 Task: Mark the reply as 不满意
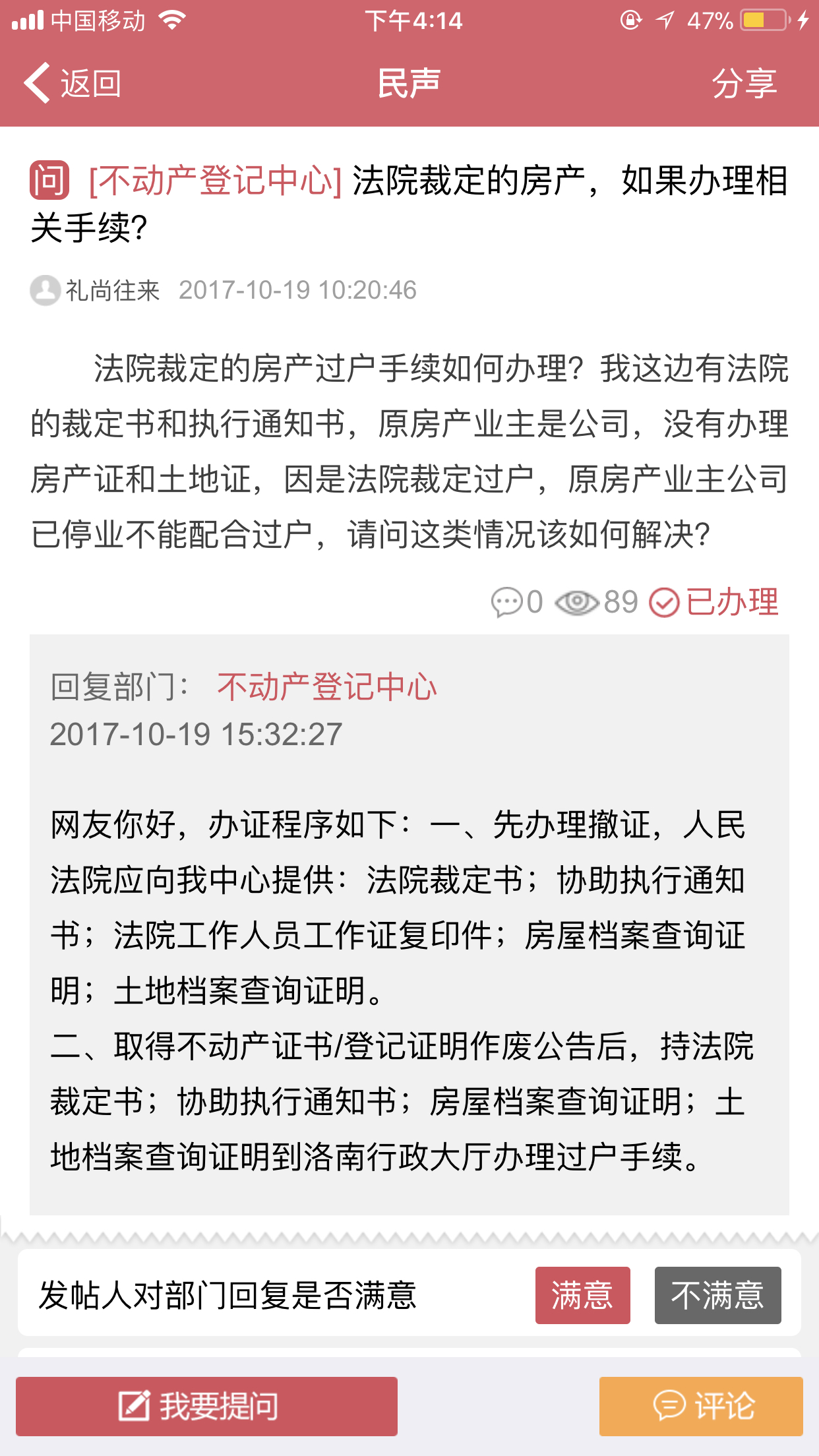pyautogui.click(x=717, y=1295)
